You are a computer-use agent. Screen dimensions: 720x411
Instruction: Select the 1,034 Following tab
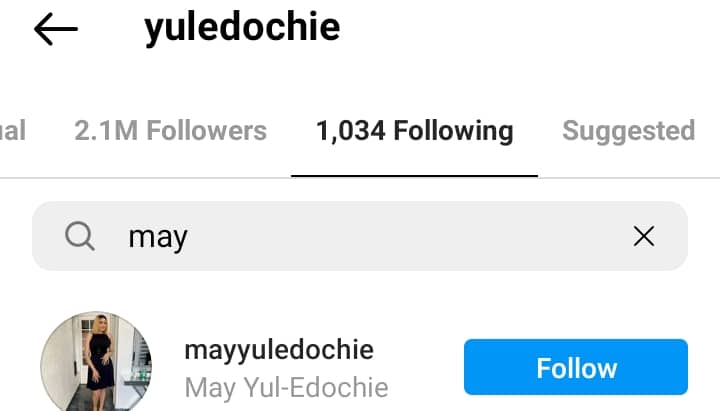point(414,131)
